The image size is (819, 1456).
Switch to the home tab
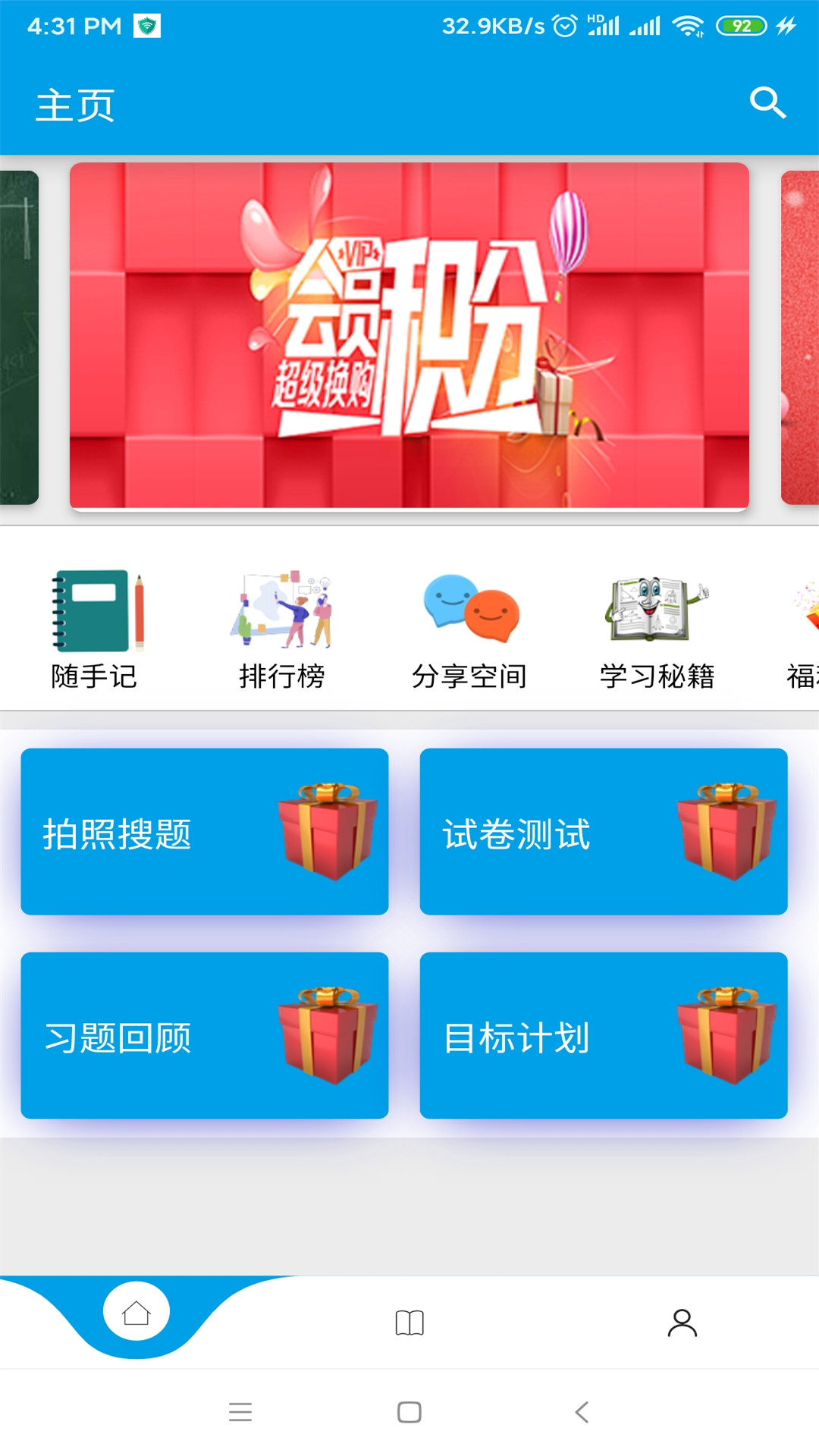tap(136, 1313)
